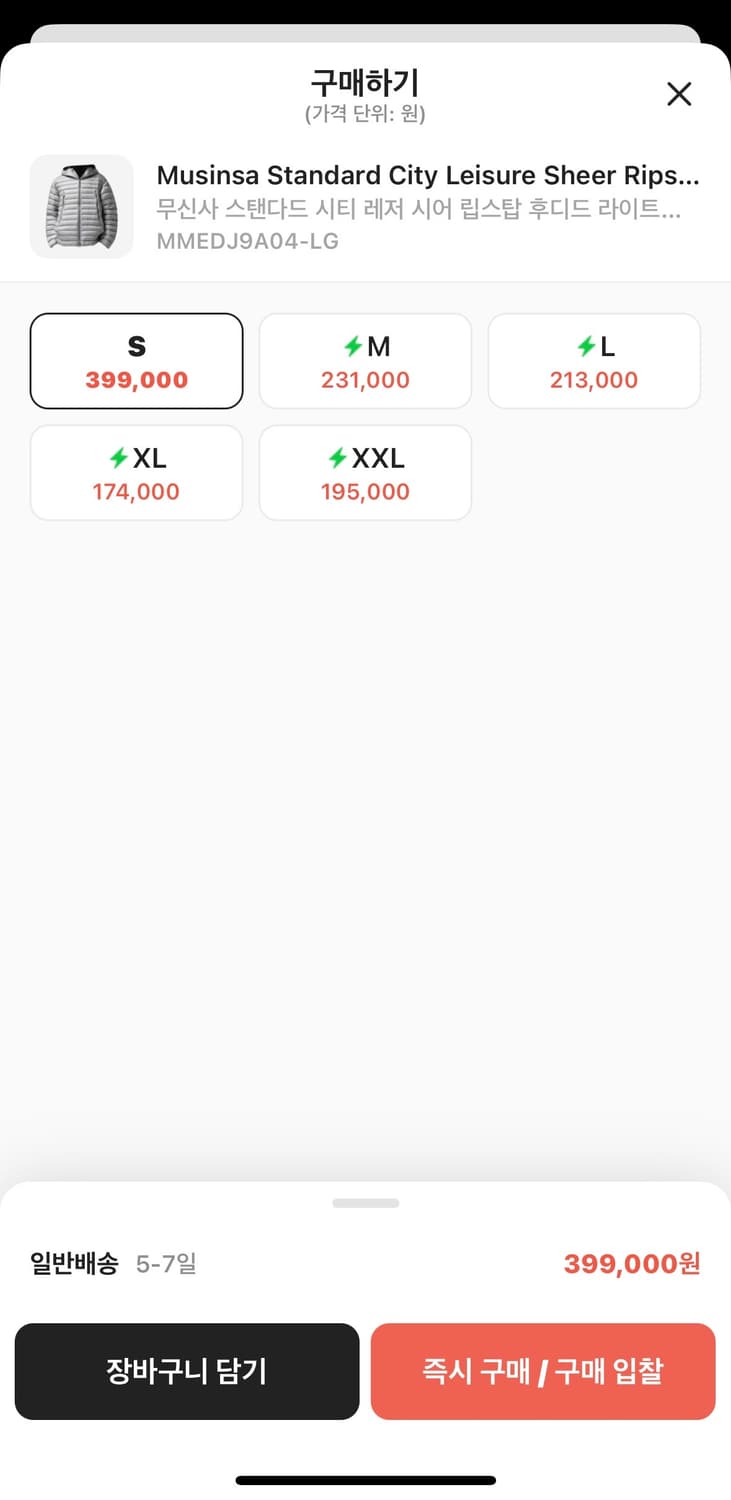The width and height of the screenshot is (731, 1500).
Task: Select the XL size option
Action: point(136,473)
